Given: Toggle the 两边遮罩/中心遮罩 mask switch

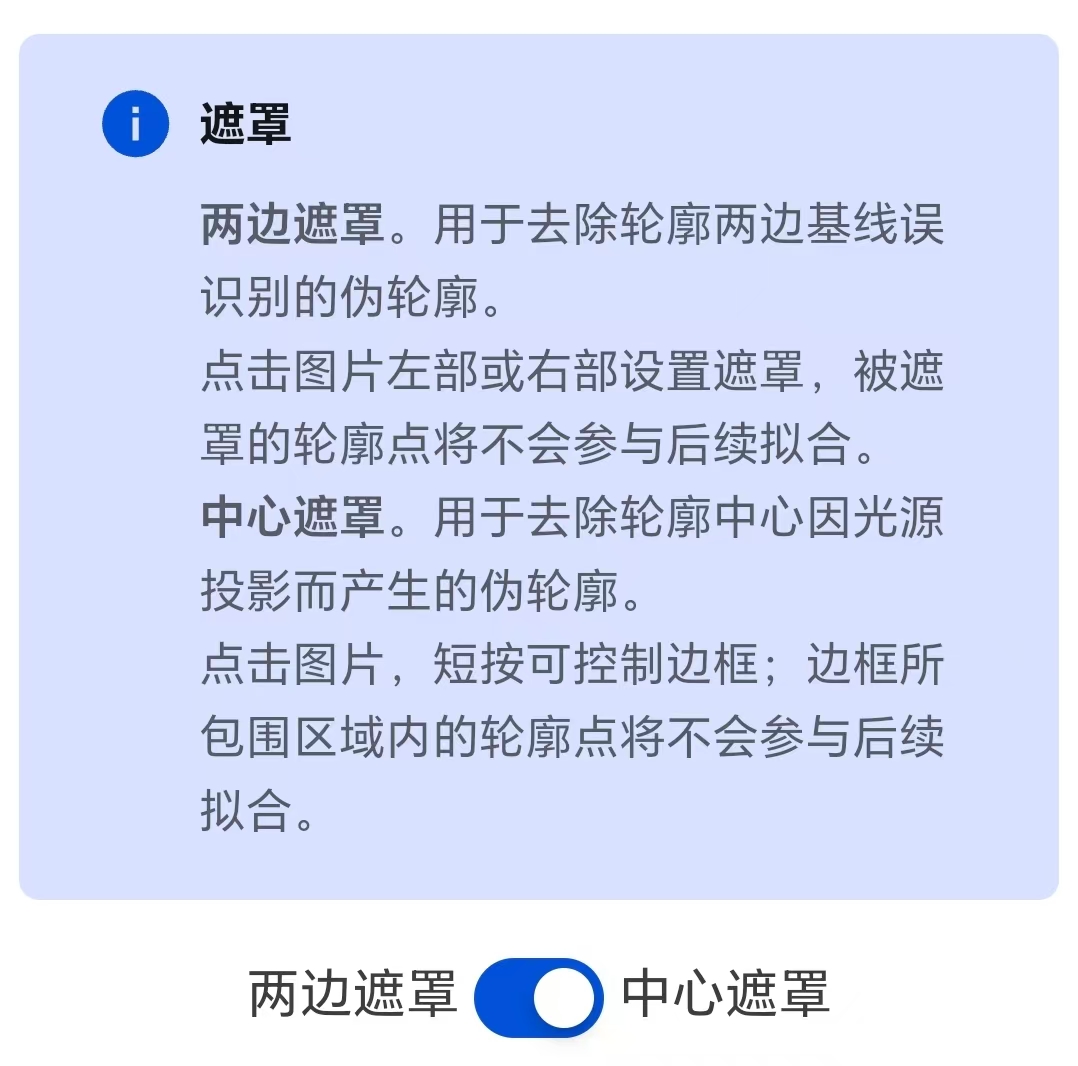Looking at the screenshot, I should [539, 997].
